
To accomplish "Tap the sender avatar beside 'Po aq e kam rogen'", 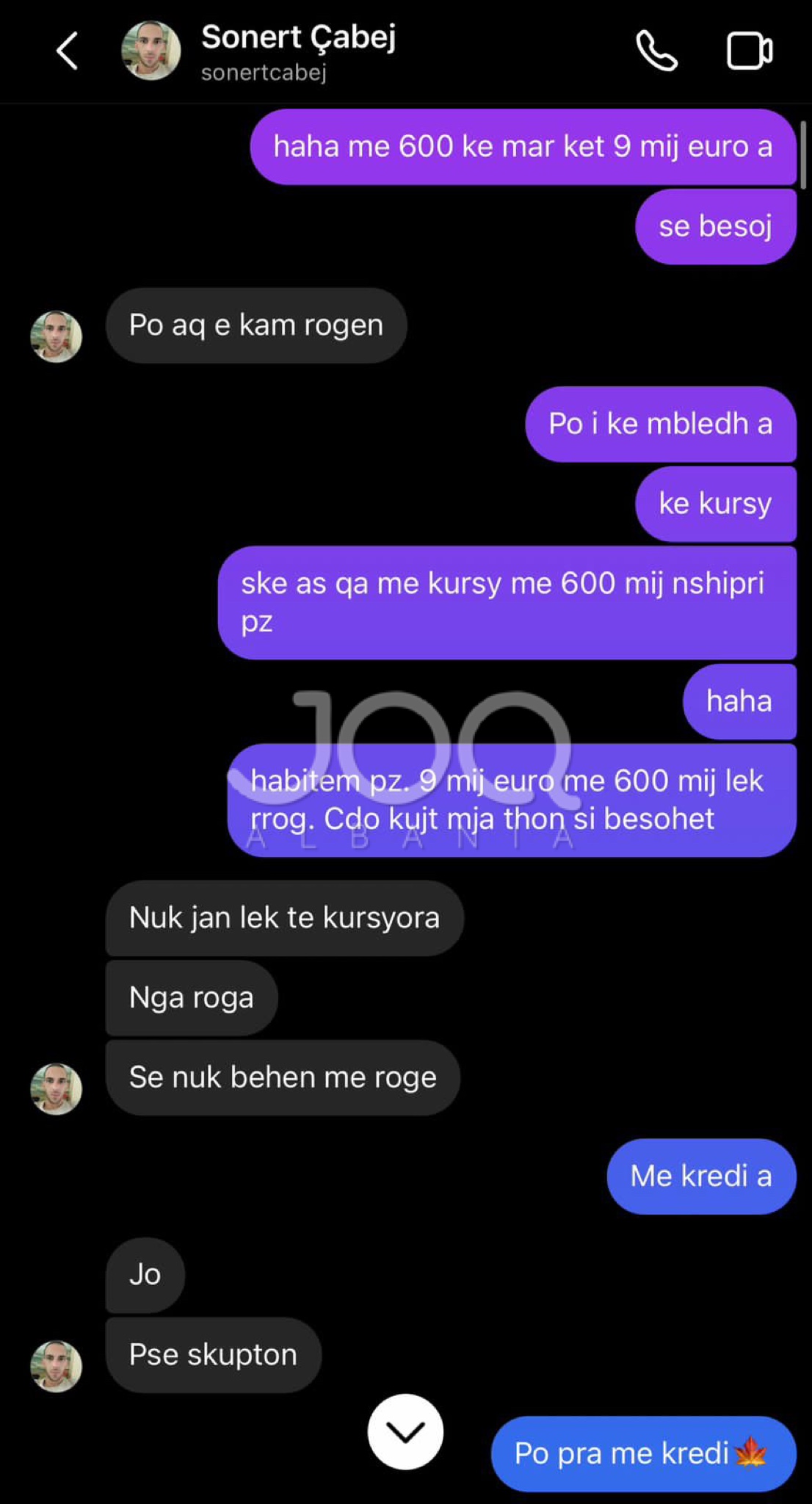I will point(57,336).
